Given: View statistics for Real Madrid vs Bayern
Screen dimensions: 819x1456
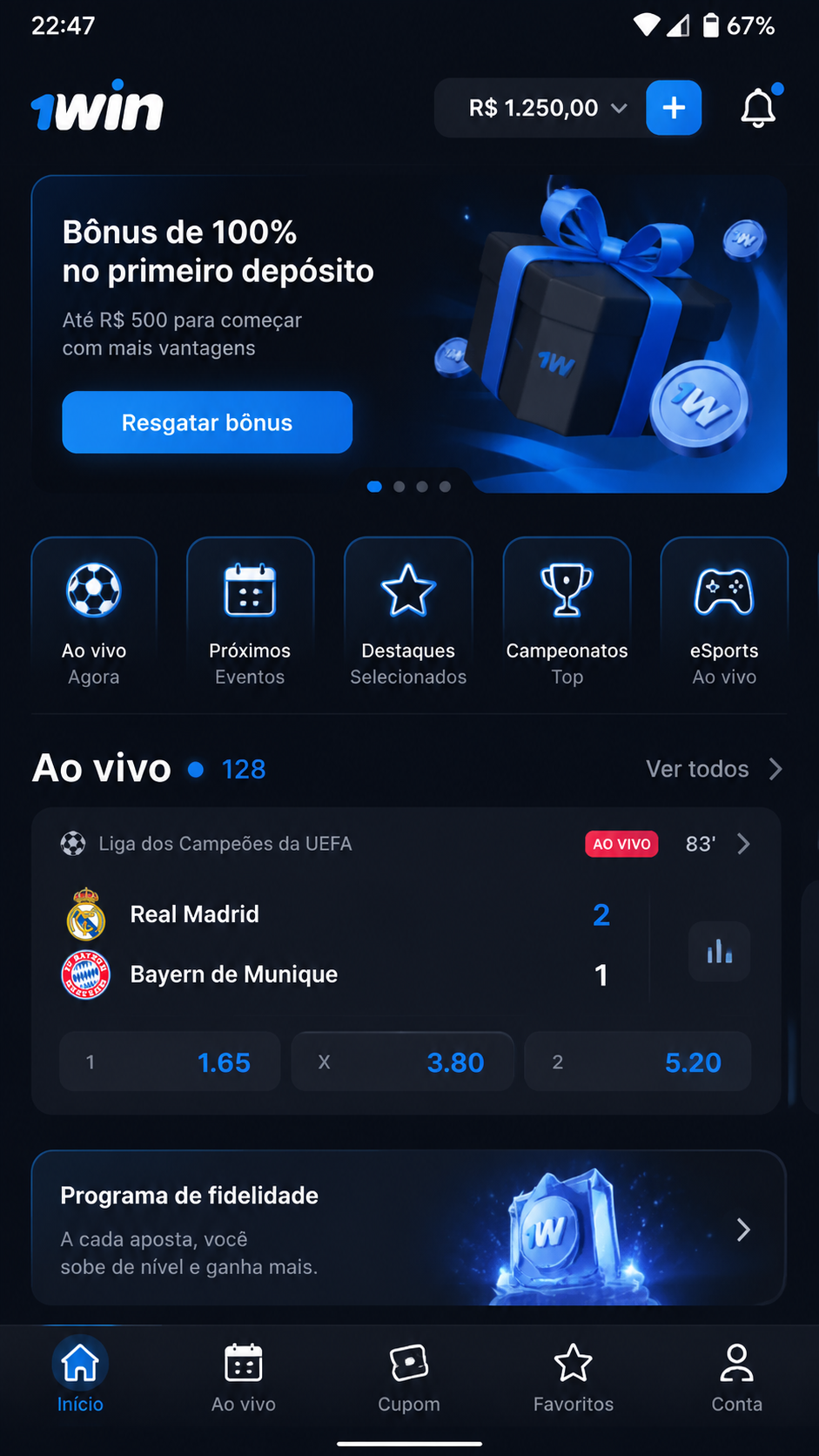Looking at the screenshot, I should click(719, 952).
